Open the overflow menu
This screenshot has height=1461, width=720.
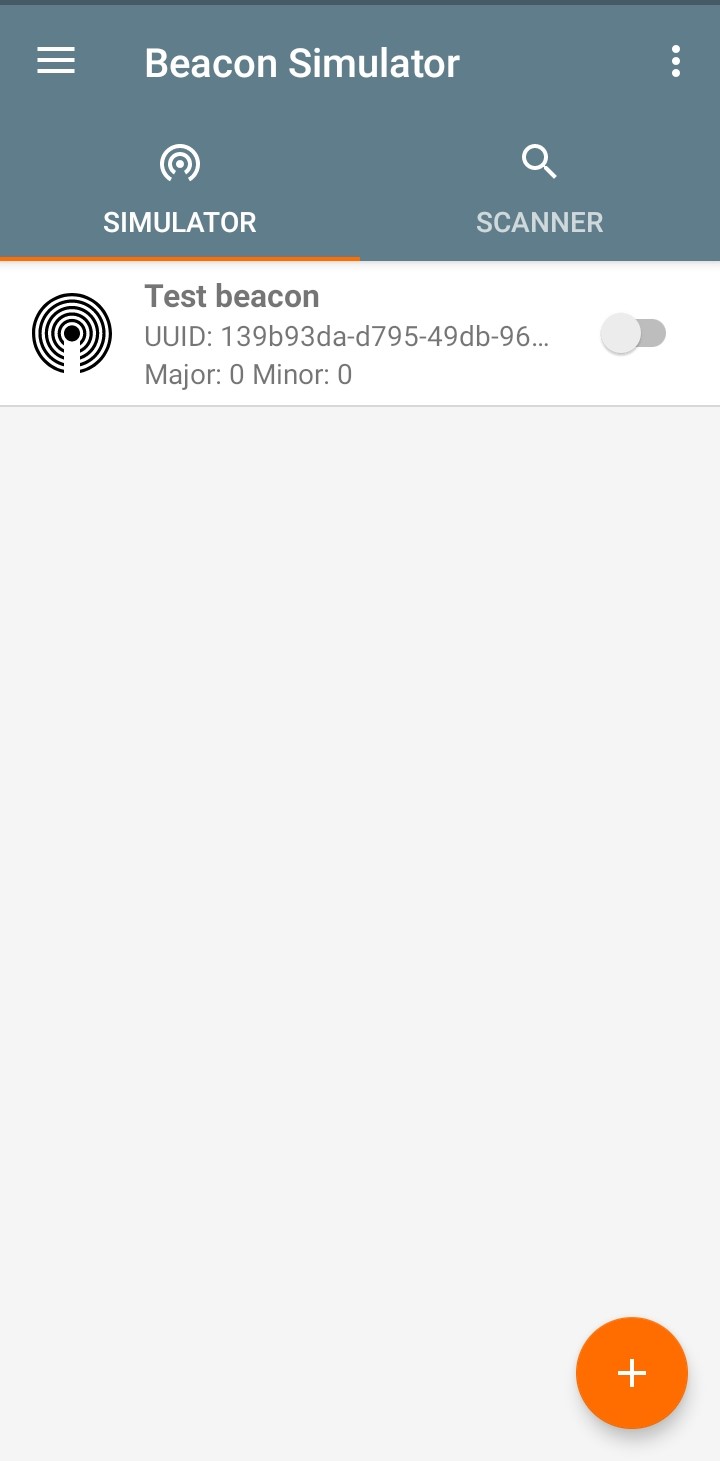[x=676, y=62]
